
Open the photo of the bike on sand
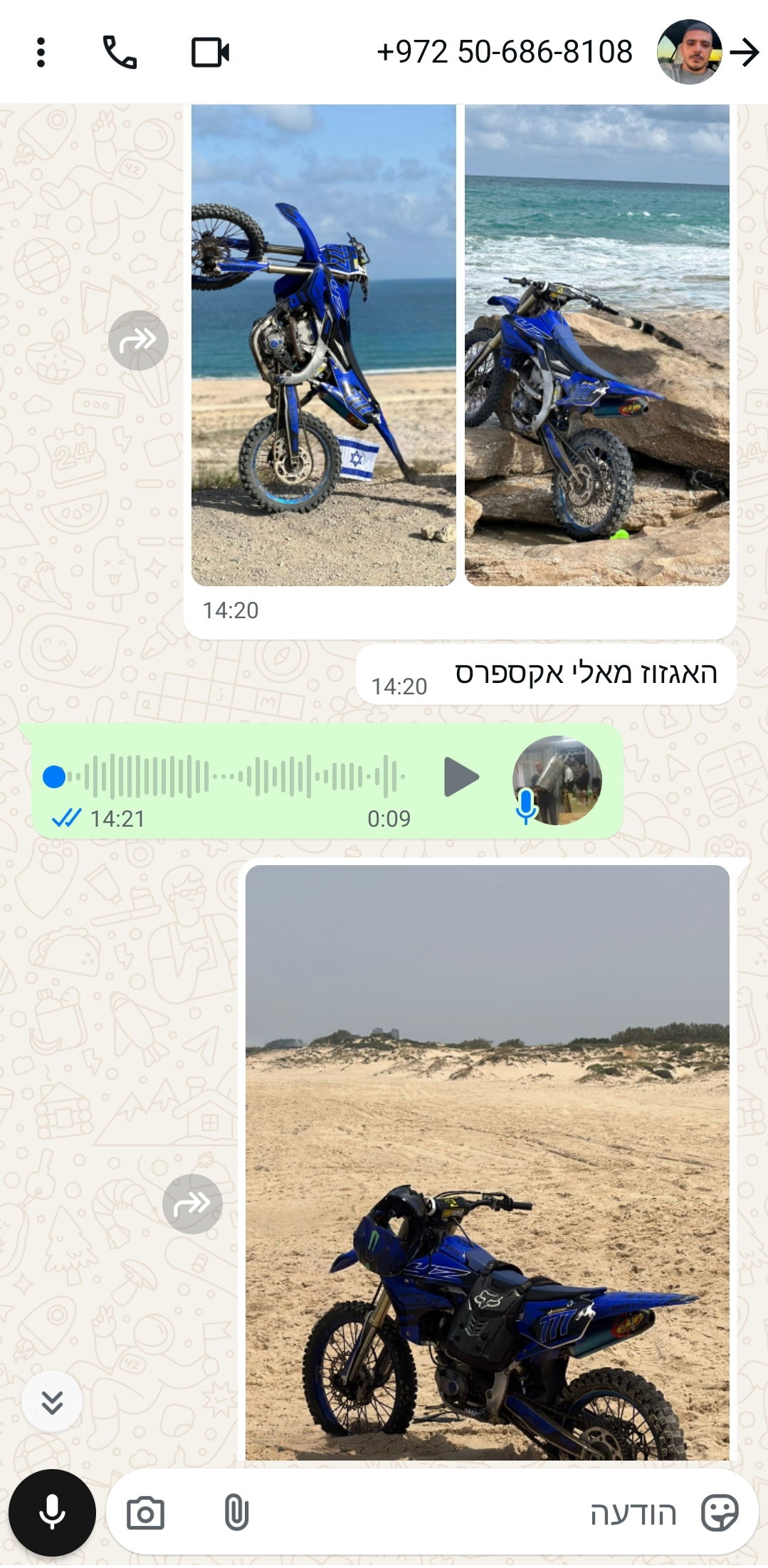click(488, 1162)
